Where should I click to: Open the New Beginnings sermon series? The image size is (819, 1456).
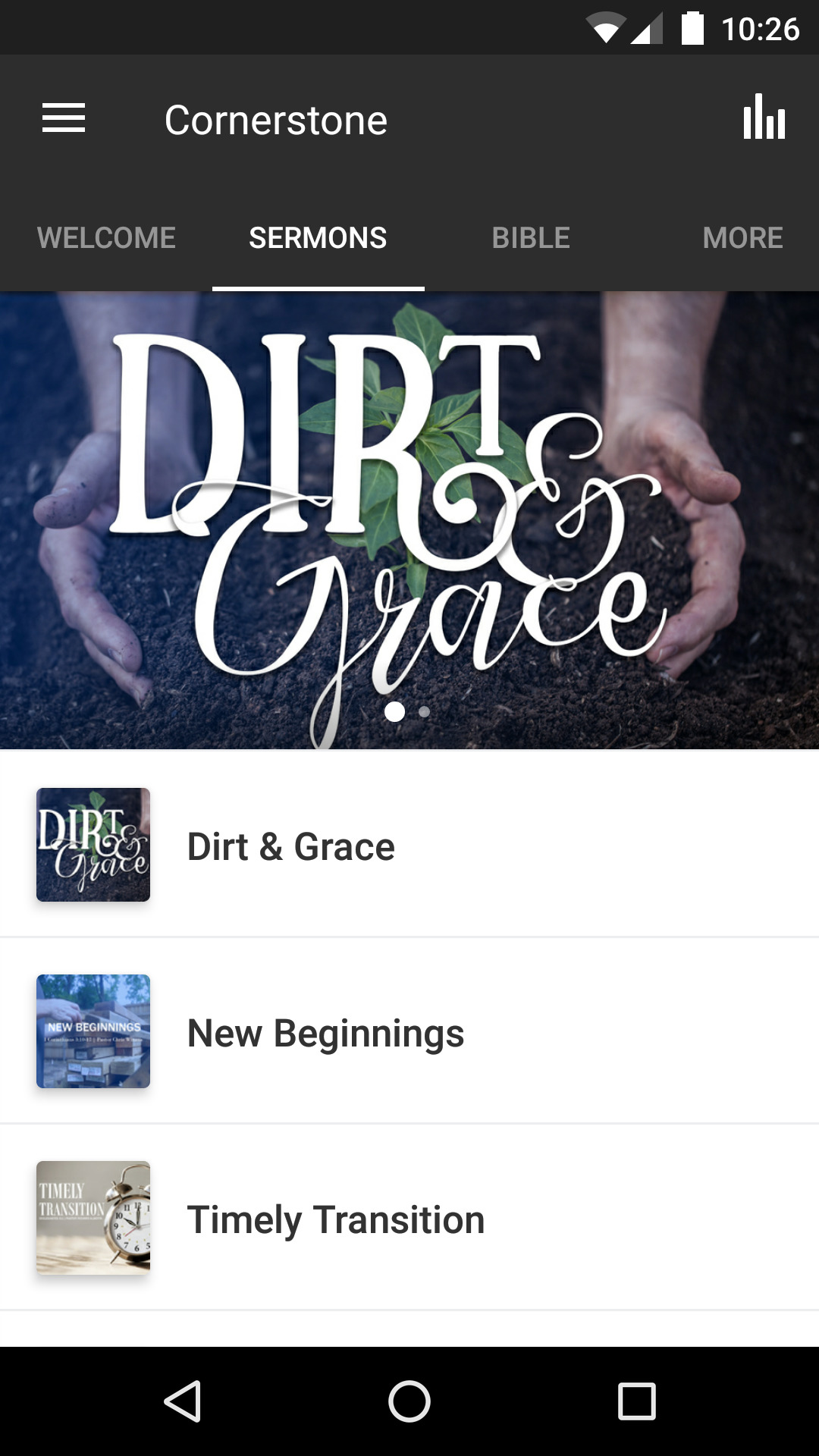[x=409, y=1031]
